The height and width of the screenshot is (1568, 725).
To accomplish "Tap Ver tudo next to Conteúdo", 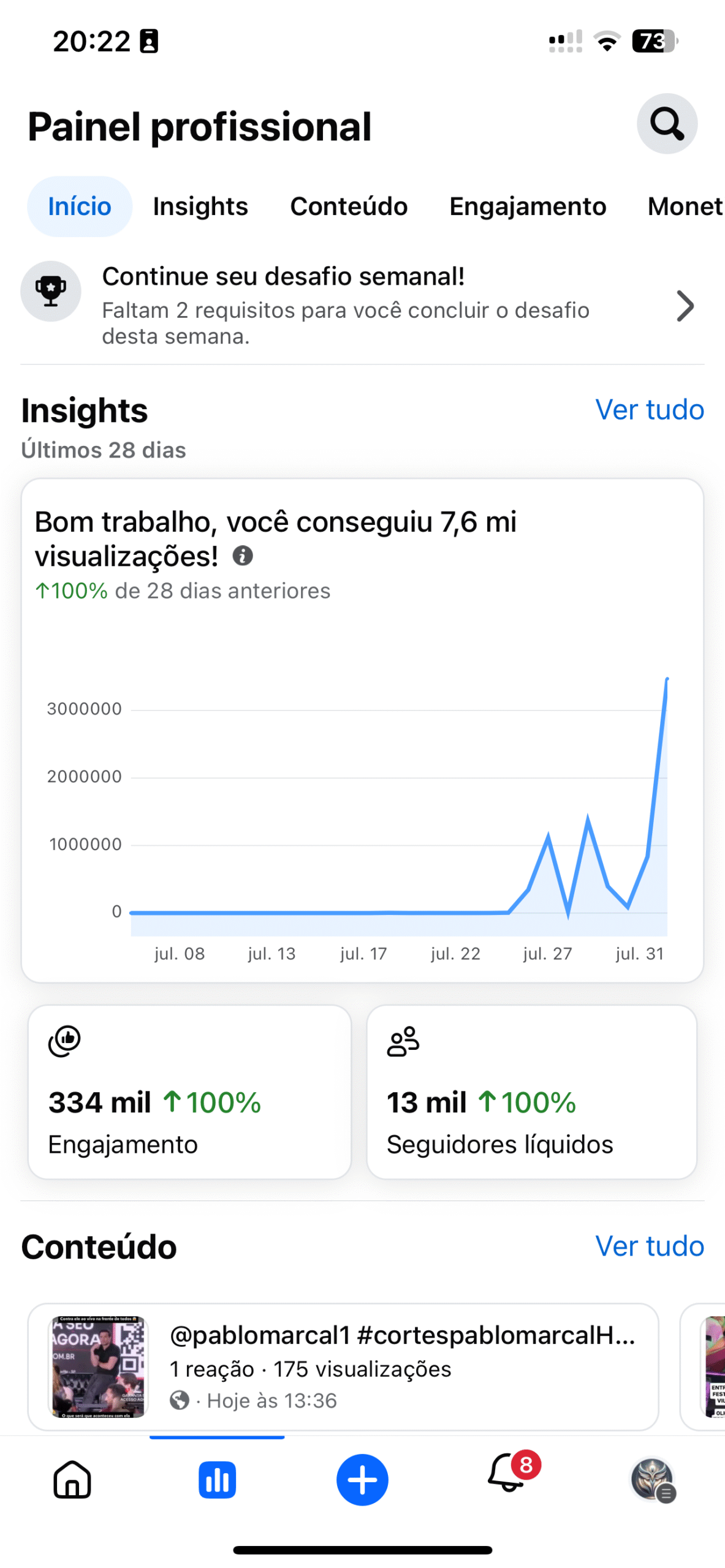I will (649, 1245).
